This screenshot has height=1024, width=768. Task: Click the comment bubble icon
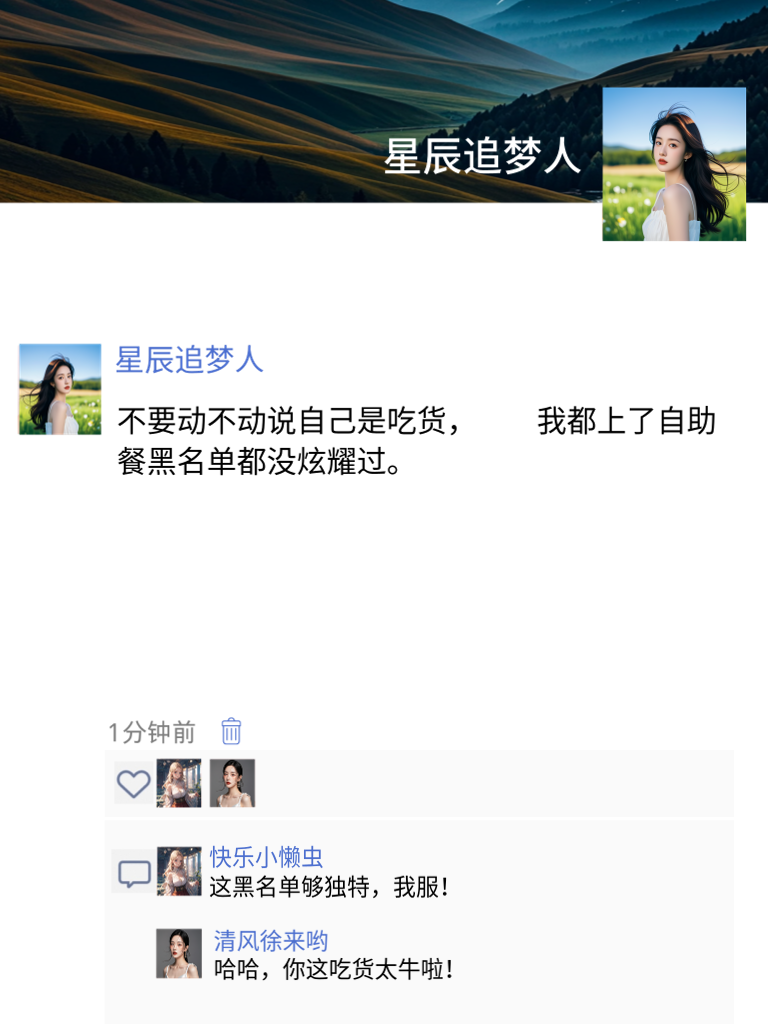pyautogui.click(x=132, y=874)
